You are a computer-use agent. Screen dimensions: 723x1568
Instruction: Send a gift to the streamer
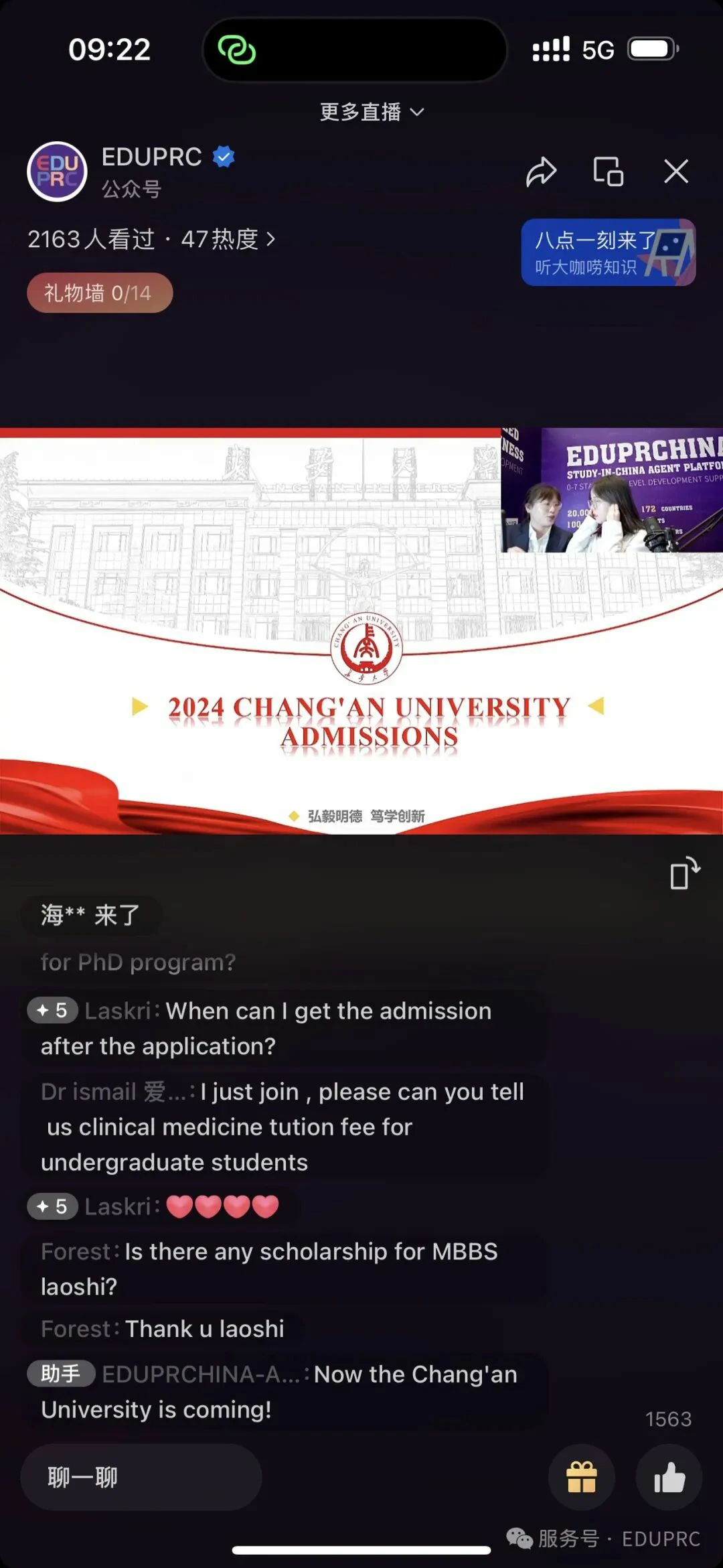pyautogui.click(x=581, y=1477)
